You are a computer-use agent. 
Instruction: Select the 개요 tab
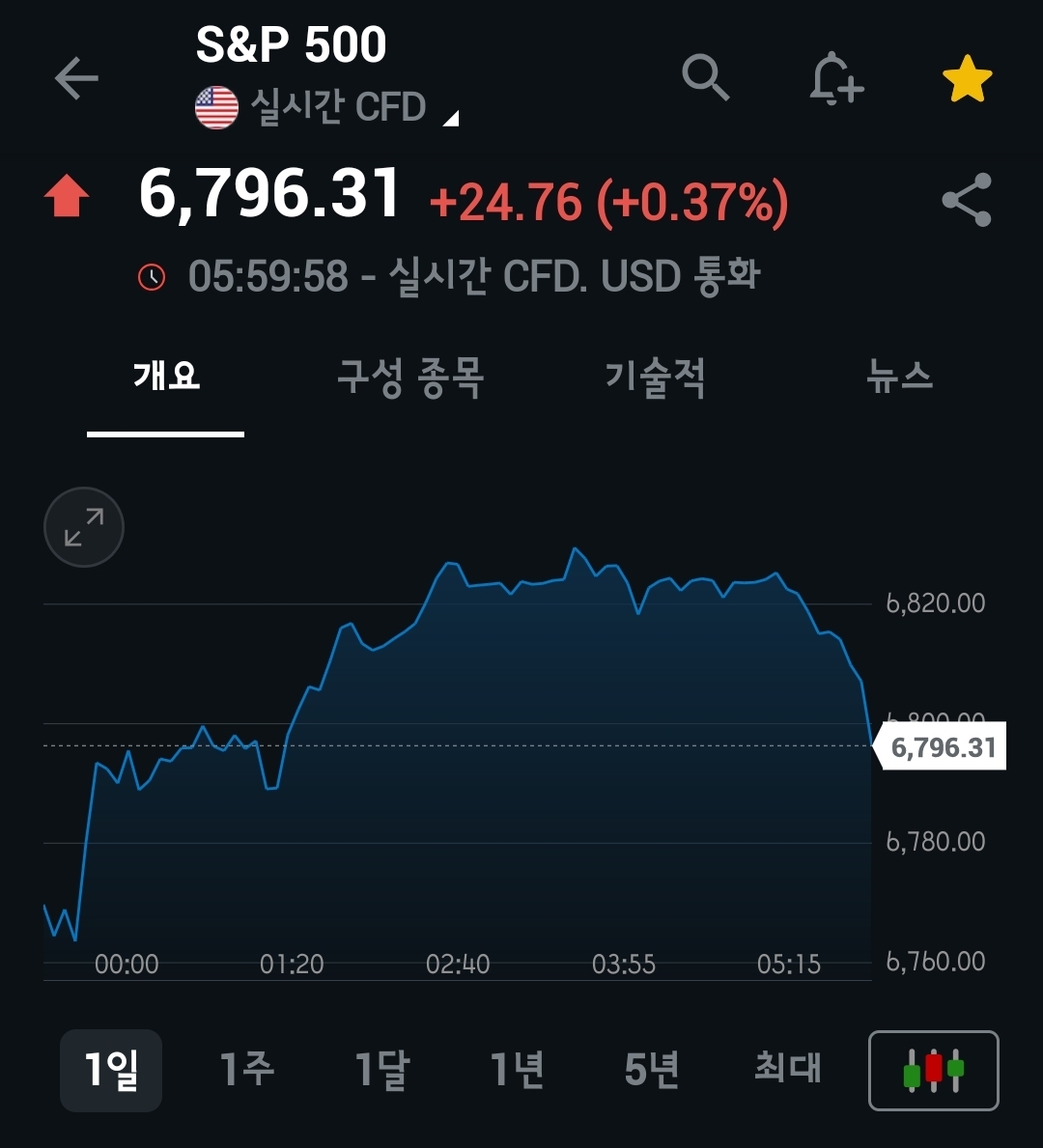click(x=166, y=376)
